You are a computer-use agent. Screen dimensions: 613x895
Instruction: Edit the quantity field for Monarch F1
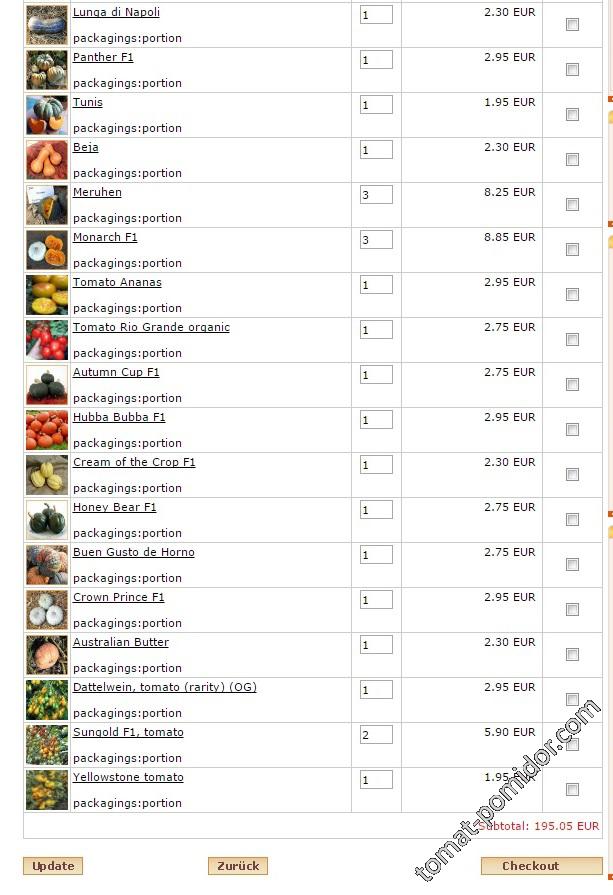376,240
